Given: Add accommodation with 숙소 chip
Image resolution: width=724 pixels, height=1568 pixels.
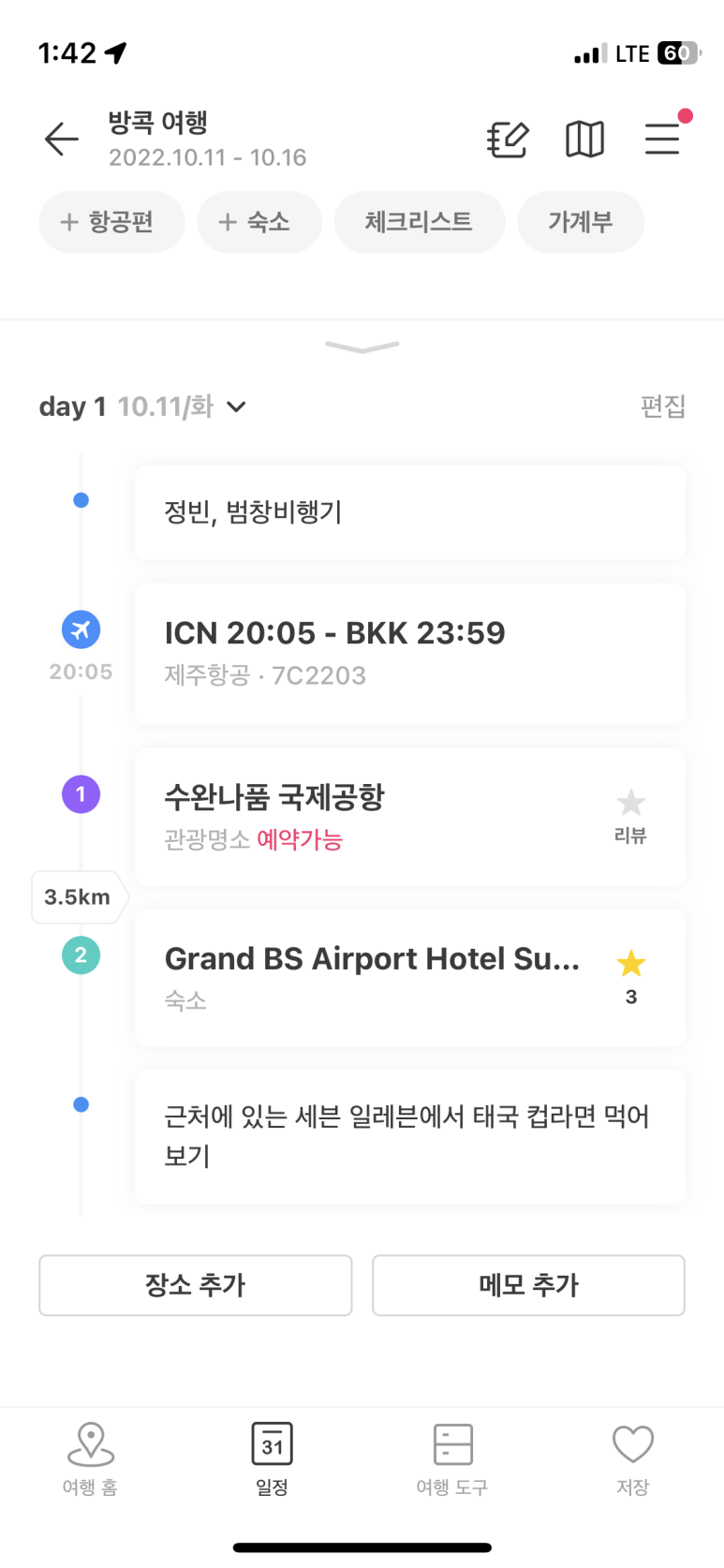Looking at the screenshot, I should 259,222.
